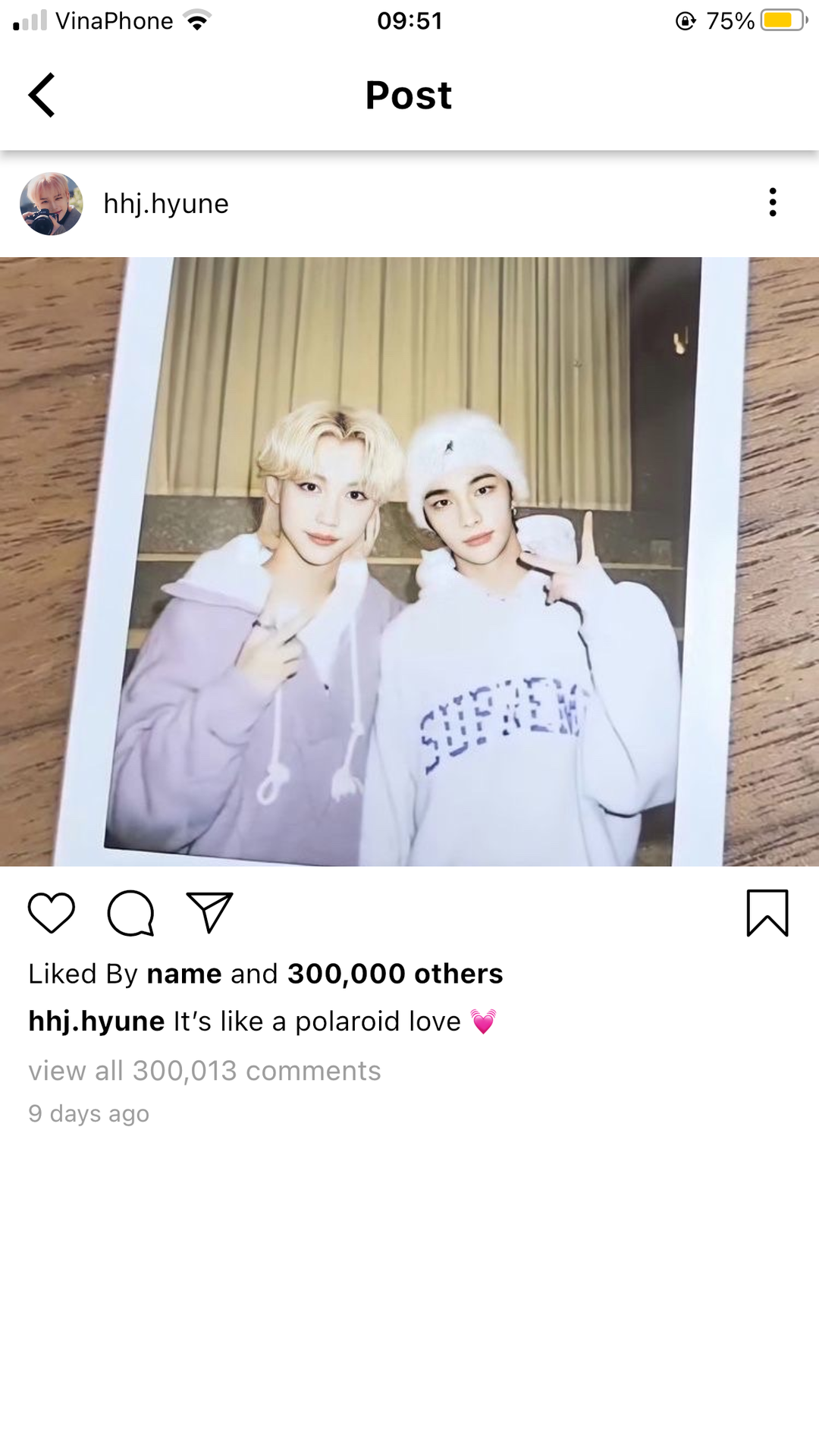Open comments via the speech bubble icon
819x1456 pixels.
[131, 912]
